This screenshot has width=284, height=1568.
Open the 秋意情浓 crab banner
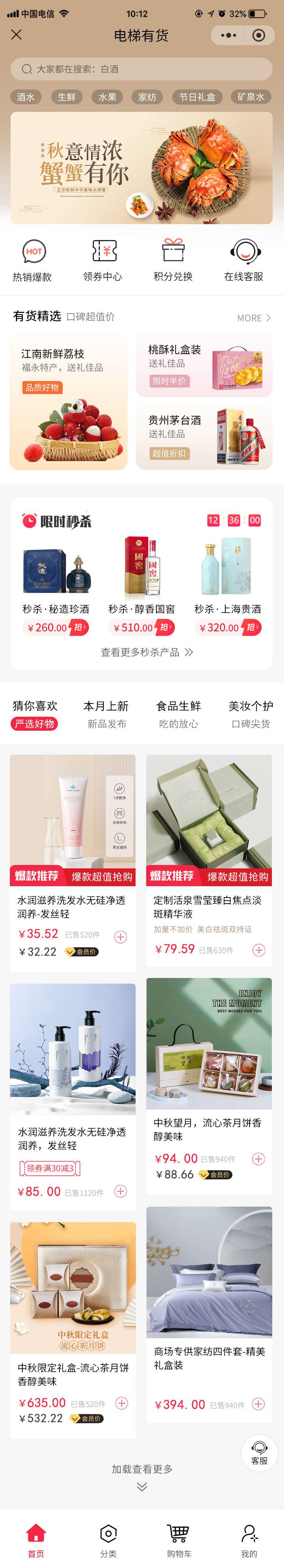[x=141, y=168]
